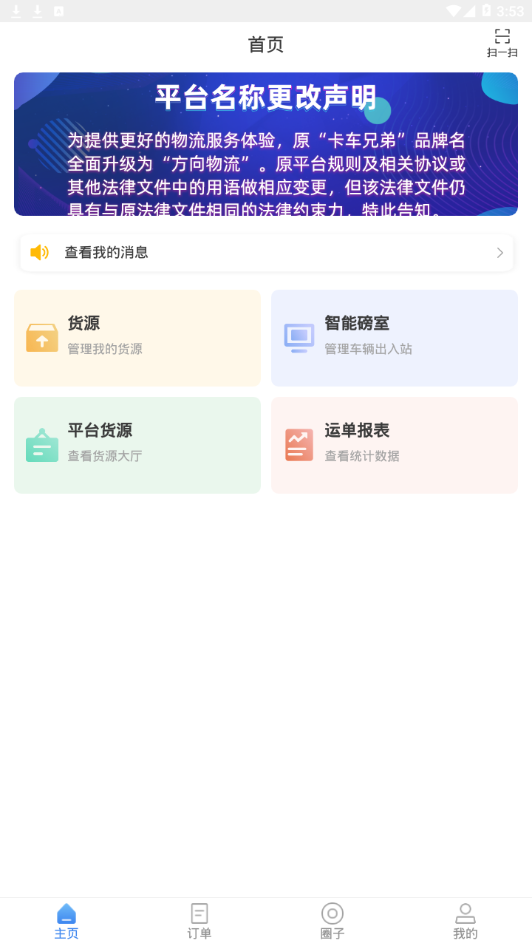Switch to the 圈子 tab
This screenshot has height=946, width=532.
coord(332,921)
